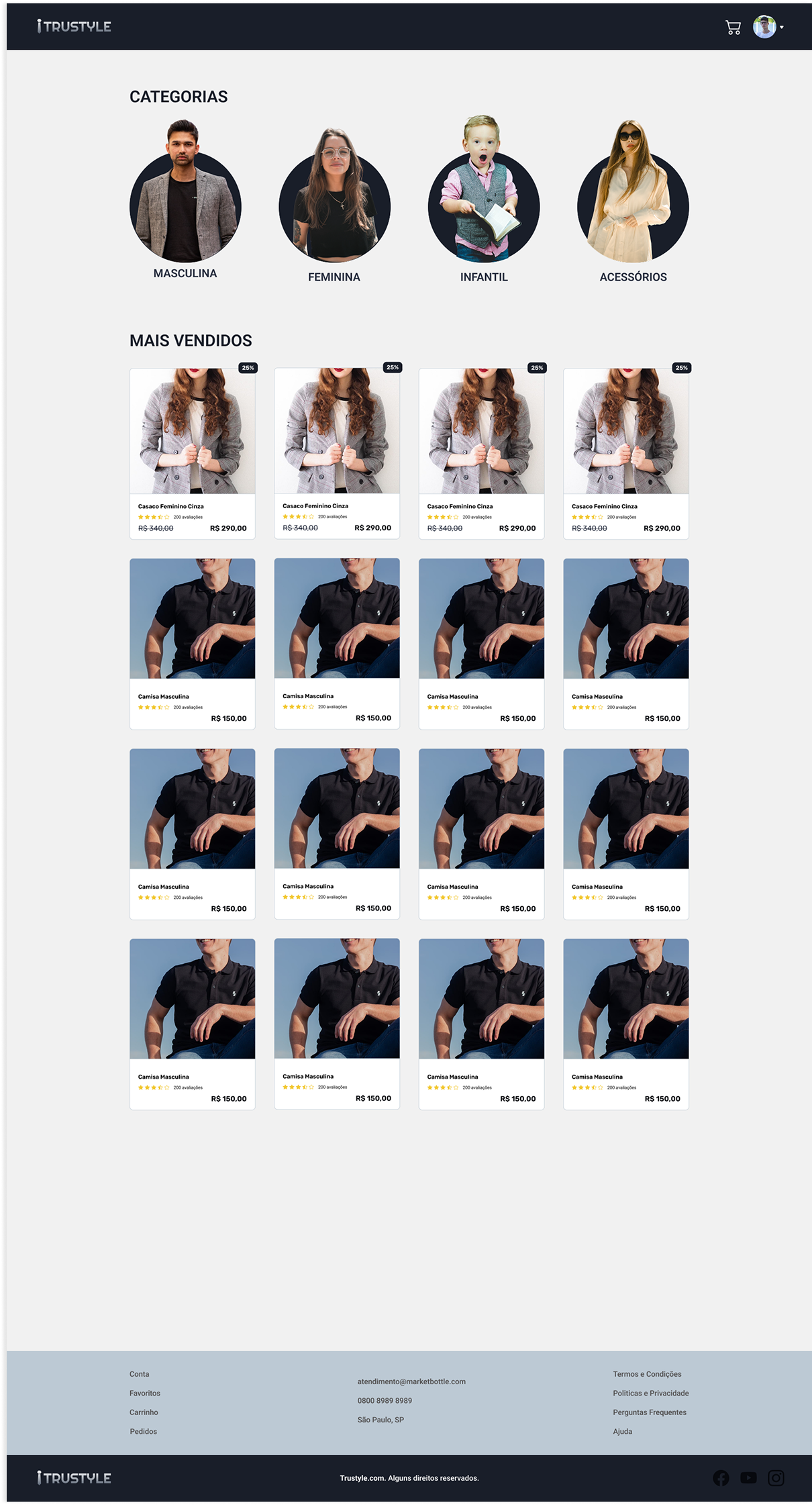Open the shopping cart icon
This screenshot has height=1505, width=812.
click(x=733, y=28)
